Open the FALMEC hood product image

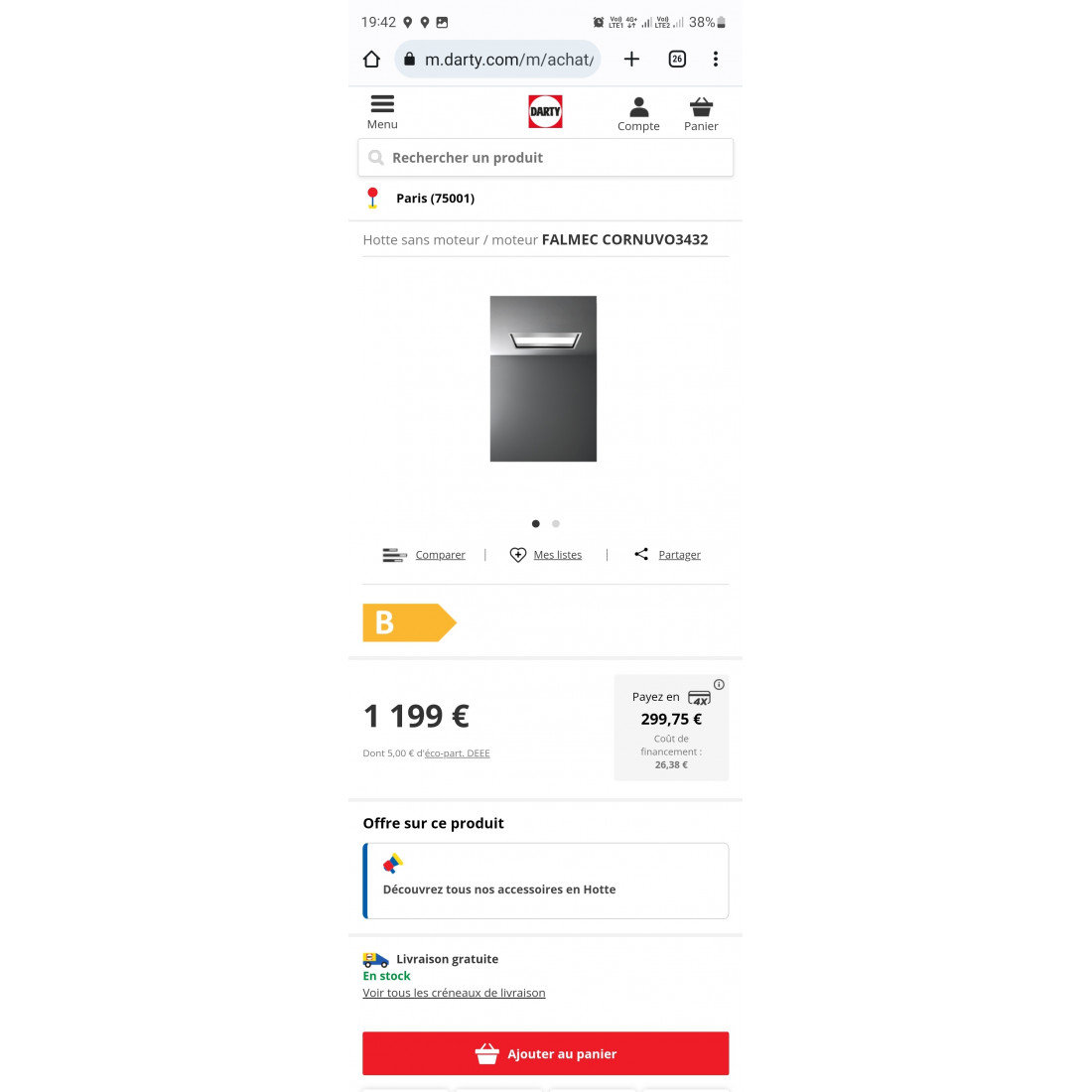(543, 378)
